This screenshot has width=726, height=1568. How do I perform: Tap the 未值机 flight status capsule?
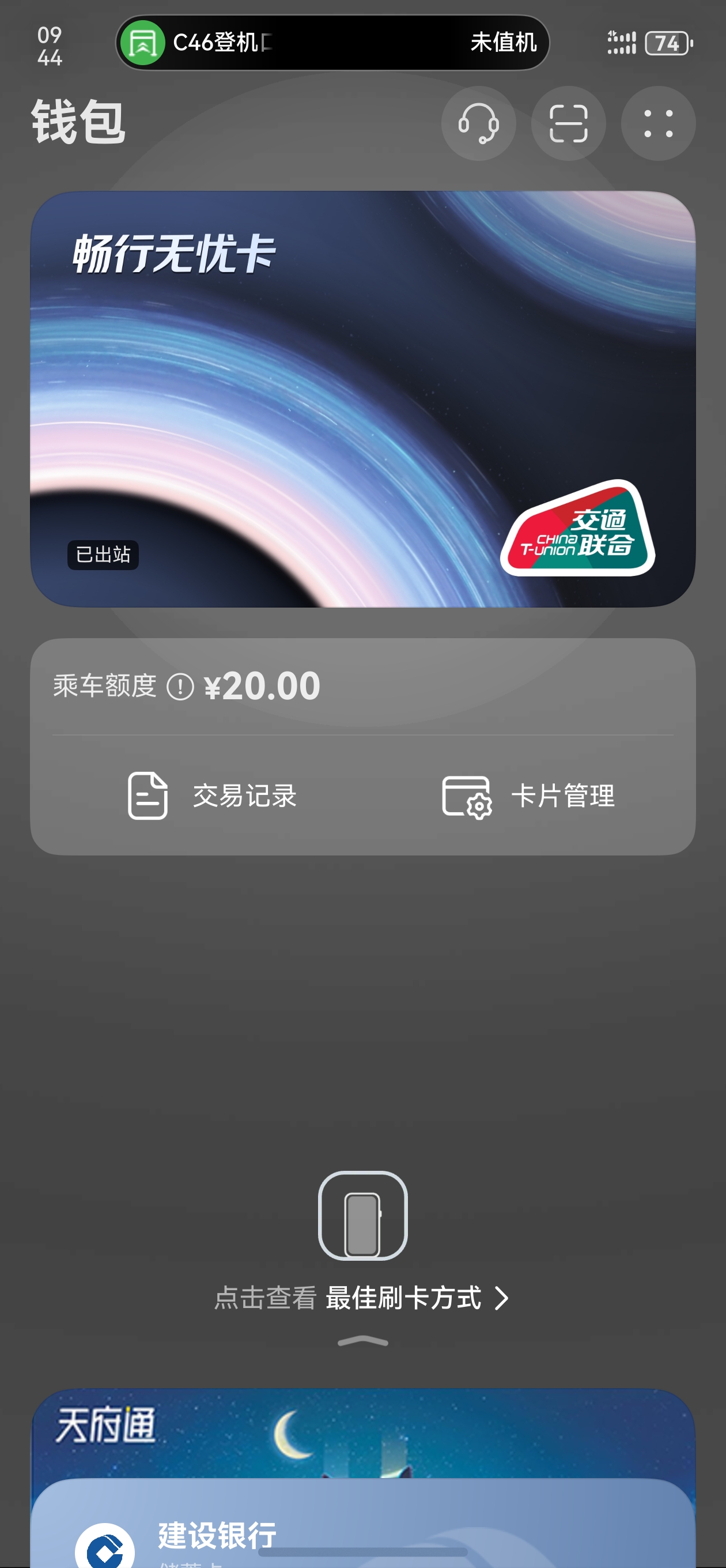pyautogui.click(x=503, y=43)
